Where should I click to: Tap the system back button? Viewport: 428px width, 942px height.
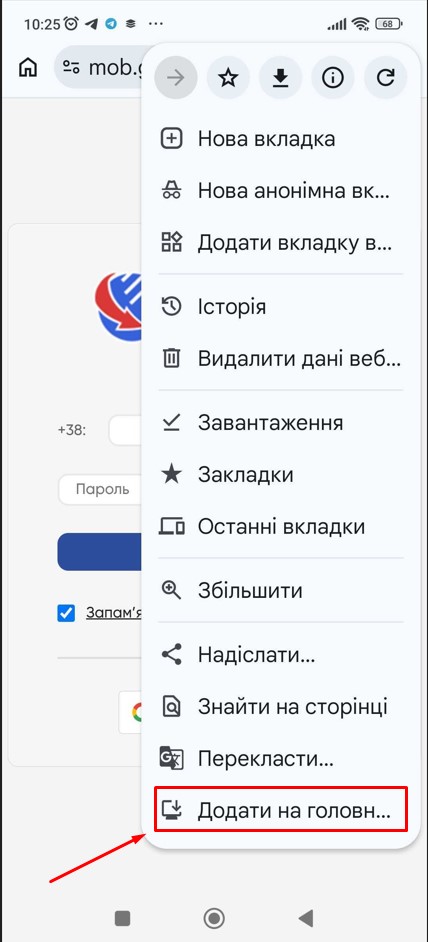(305, 918)
